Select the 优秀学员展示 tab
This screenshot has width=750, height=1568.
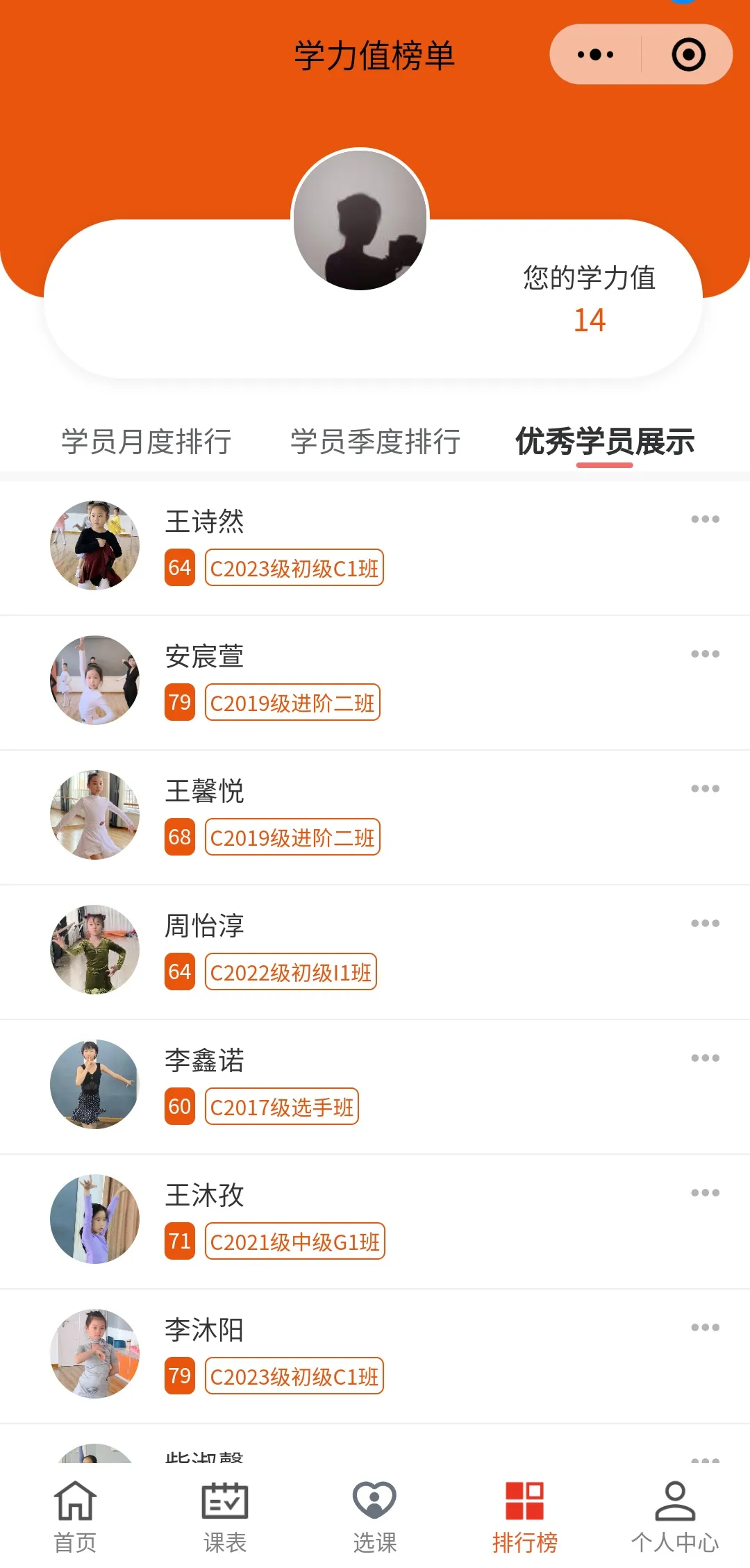(604, 442)
